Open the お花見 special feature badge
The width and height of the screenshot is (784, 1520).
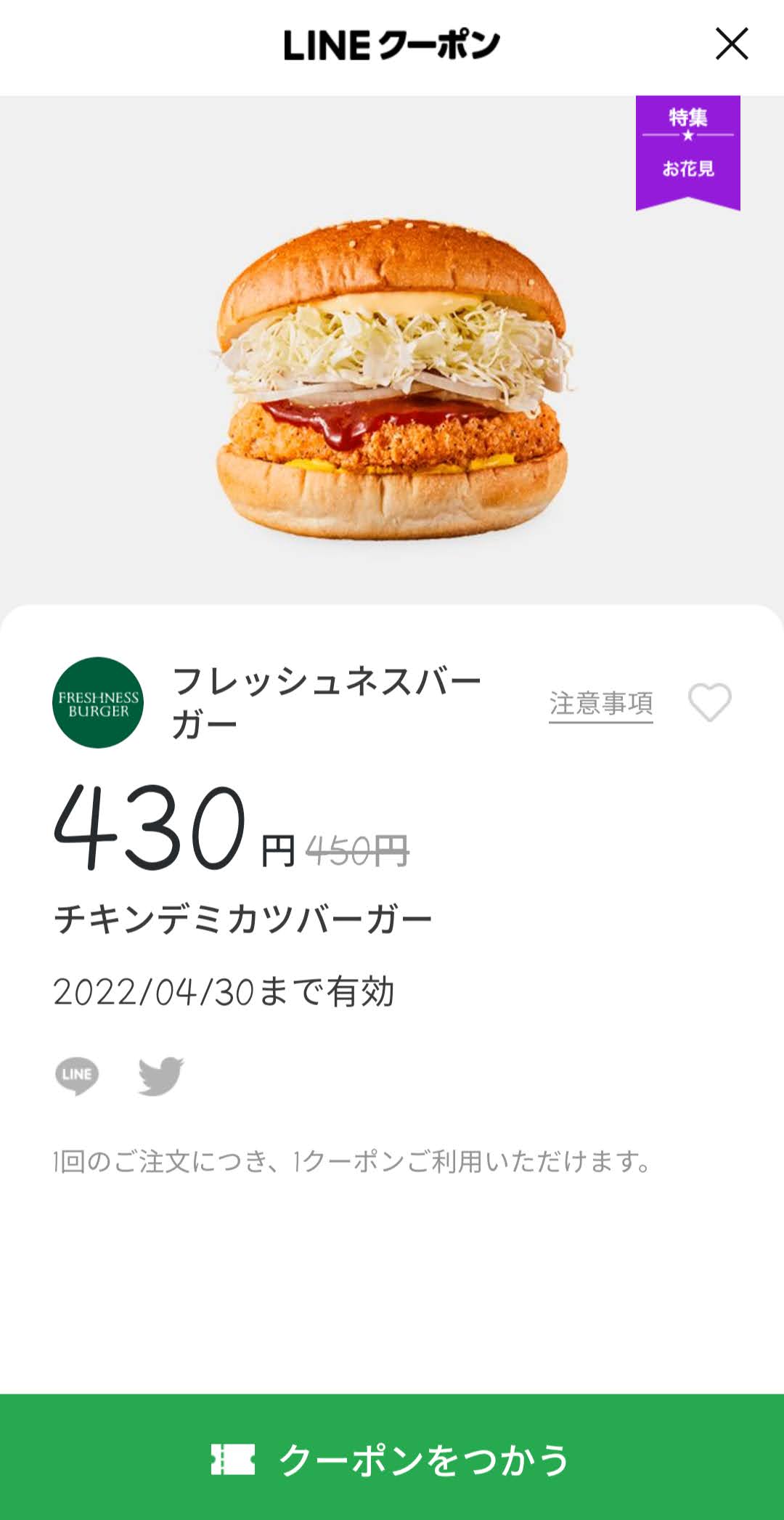688,153
